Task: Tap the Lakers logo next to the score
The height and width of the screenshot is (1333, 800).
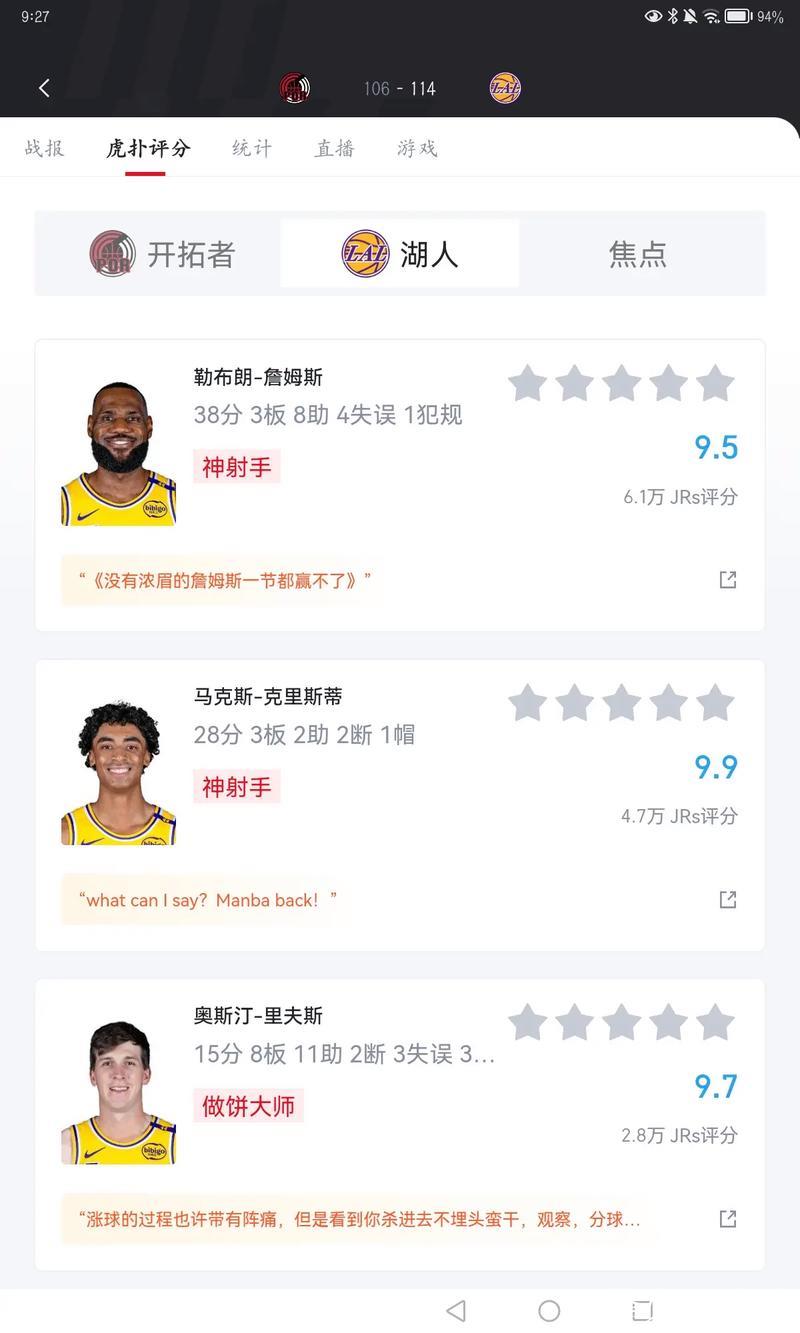Action: click(504, 88)
